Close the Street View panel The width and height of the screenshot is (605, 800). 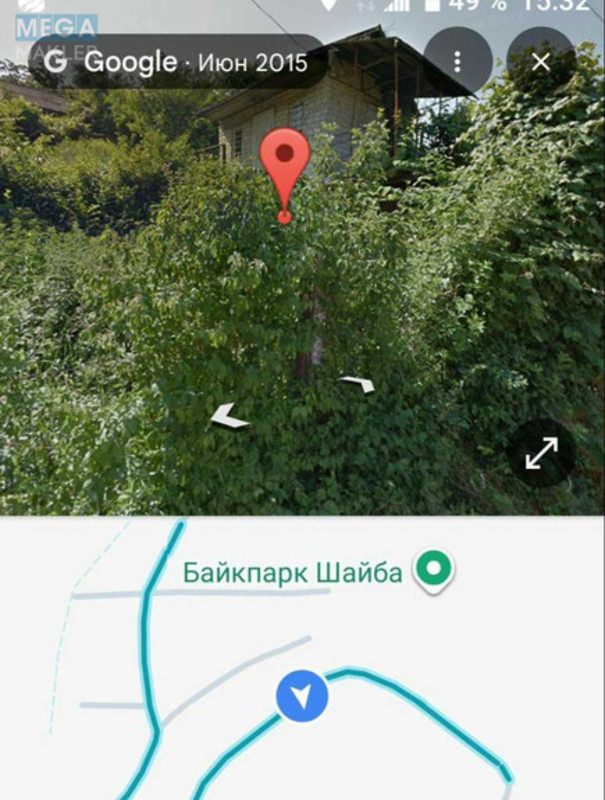(x=541, y=62)
